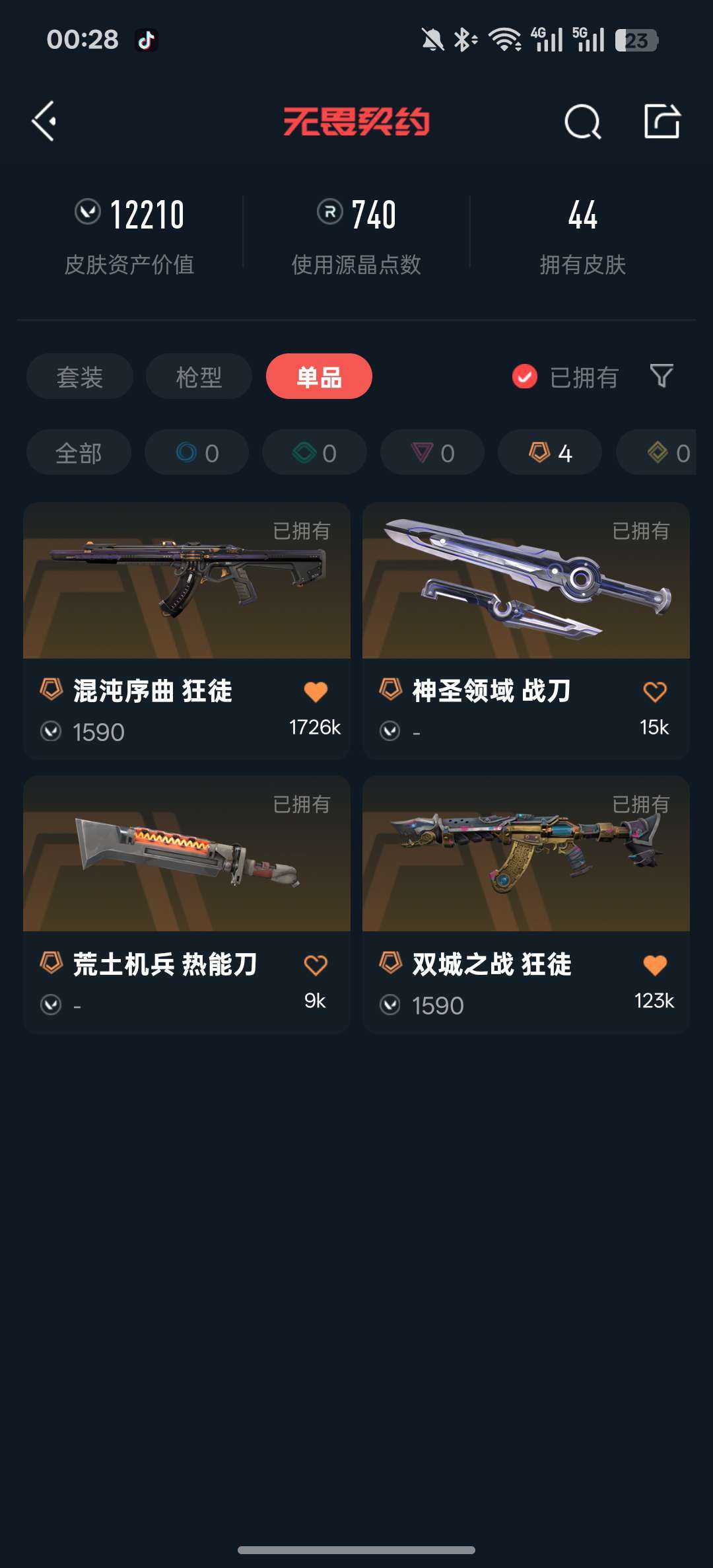Favorite the 荒土机兵 热能刀 skin
Viewport: 713px width, 1568px height.
click(x=316, y=966)
